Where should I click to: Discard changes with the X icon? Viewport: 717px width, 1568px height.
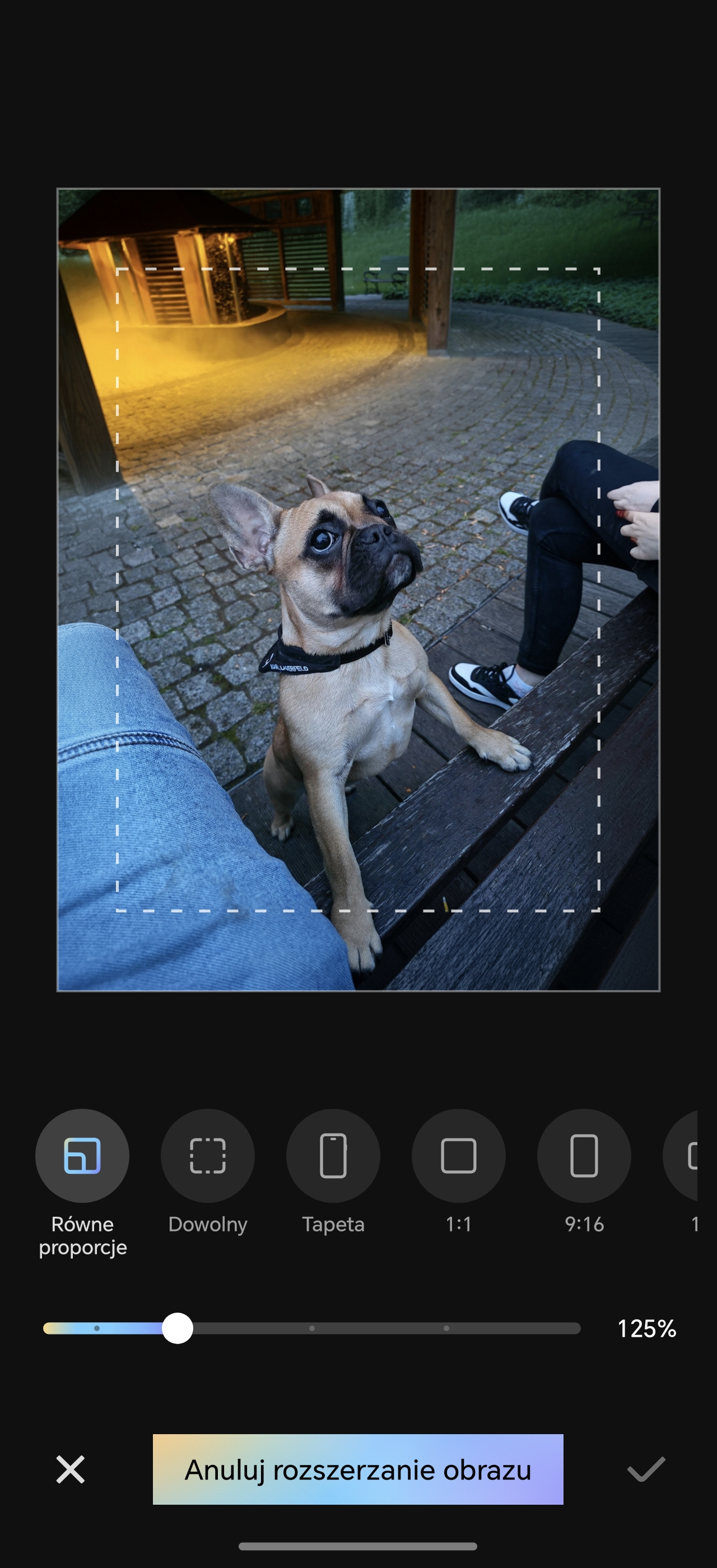click(x=71, y=1469)
